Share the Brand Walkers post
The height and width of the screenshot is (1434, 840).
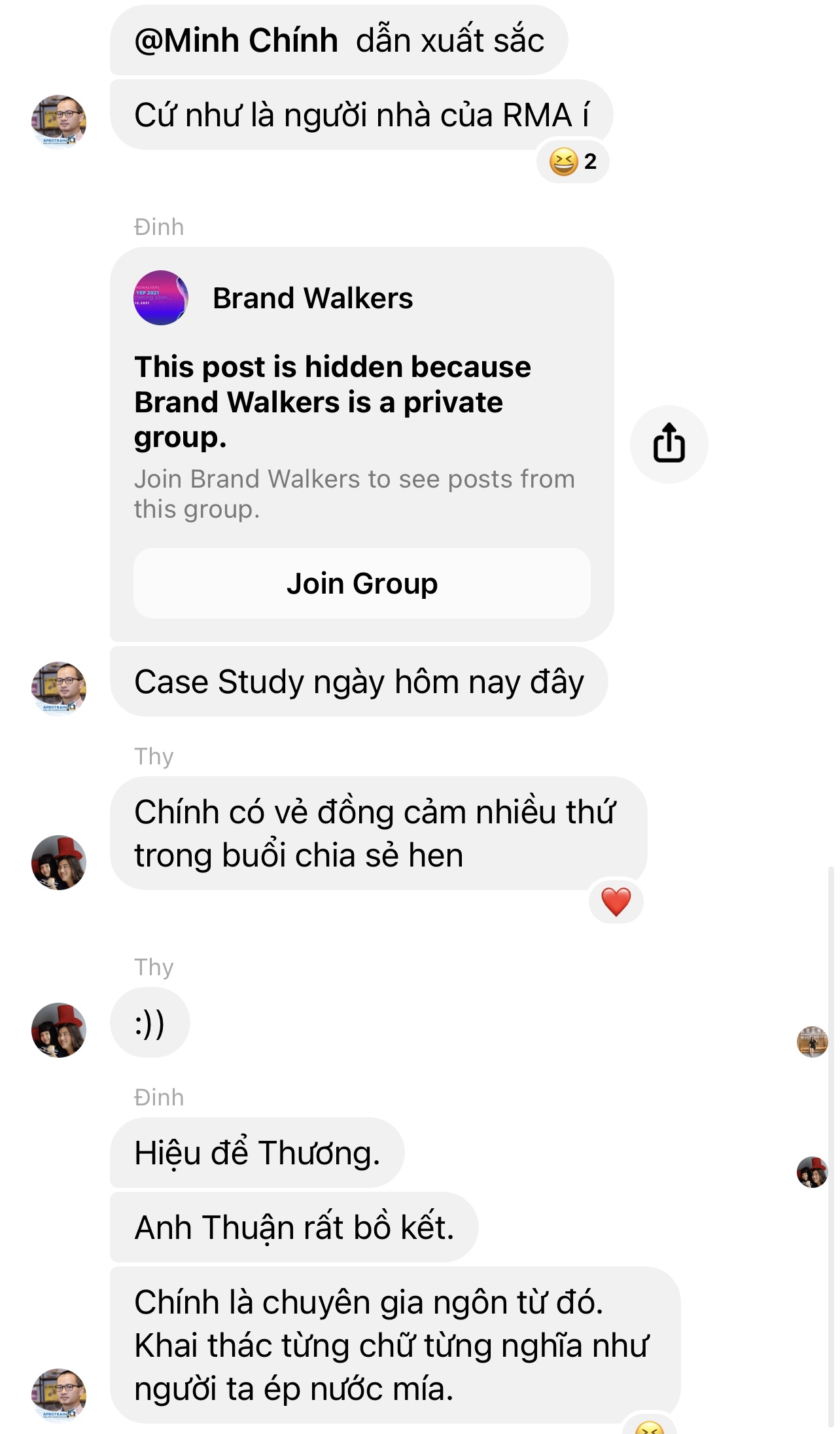coord(669,444)
